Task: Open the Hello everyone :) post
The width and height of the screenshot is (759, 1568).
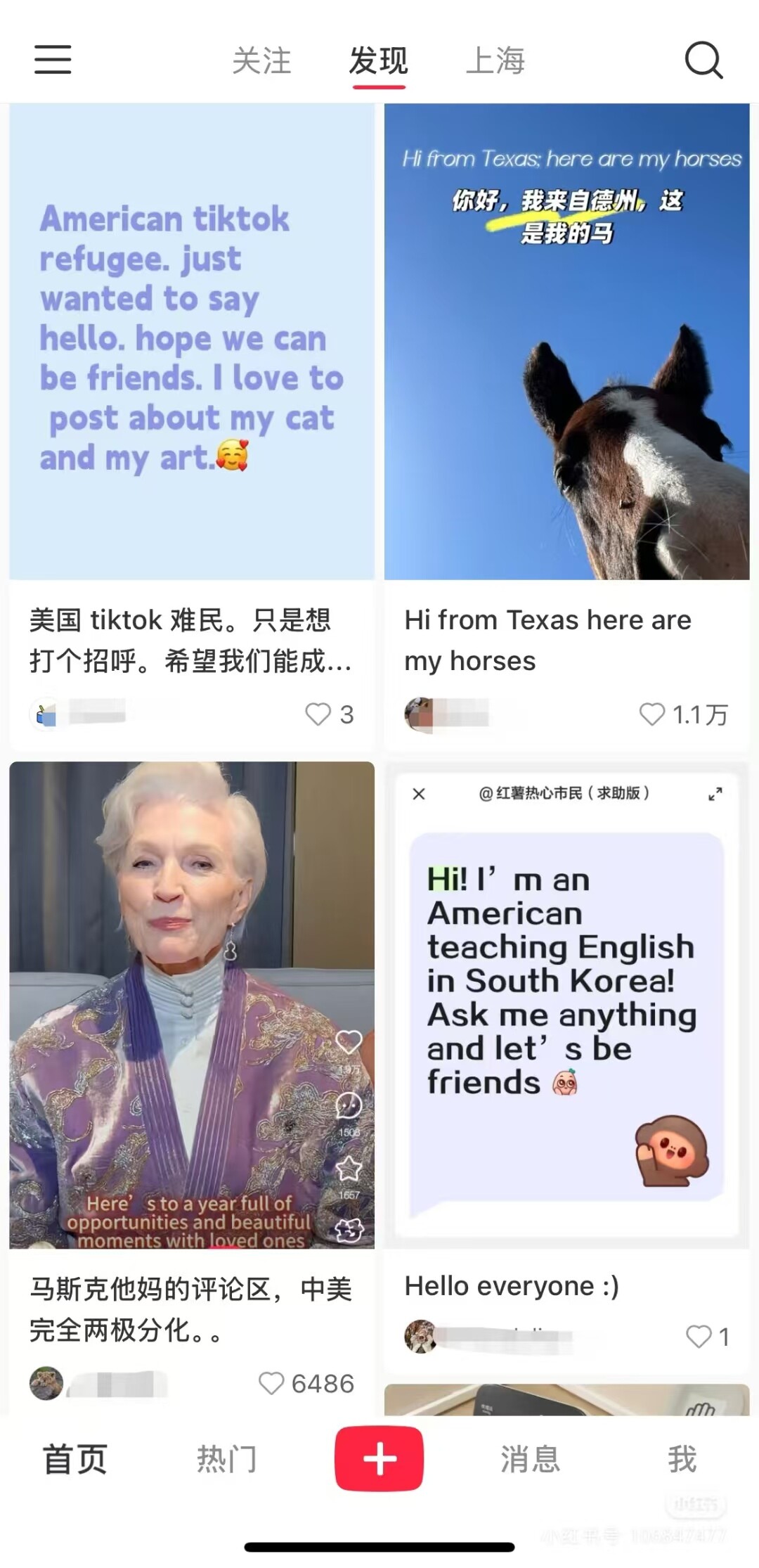Action: point(566,1005)
